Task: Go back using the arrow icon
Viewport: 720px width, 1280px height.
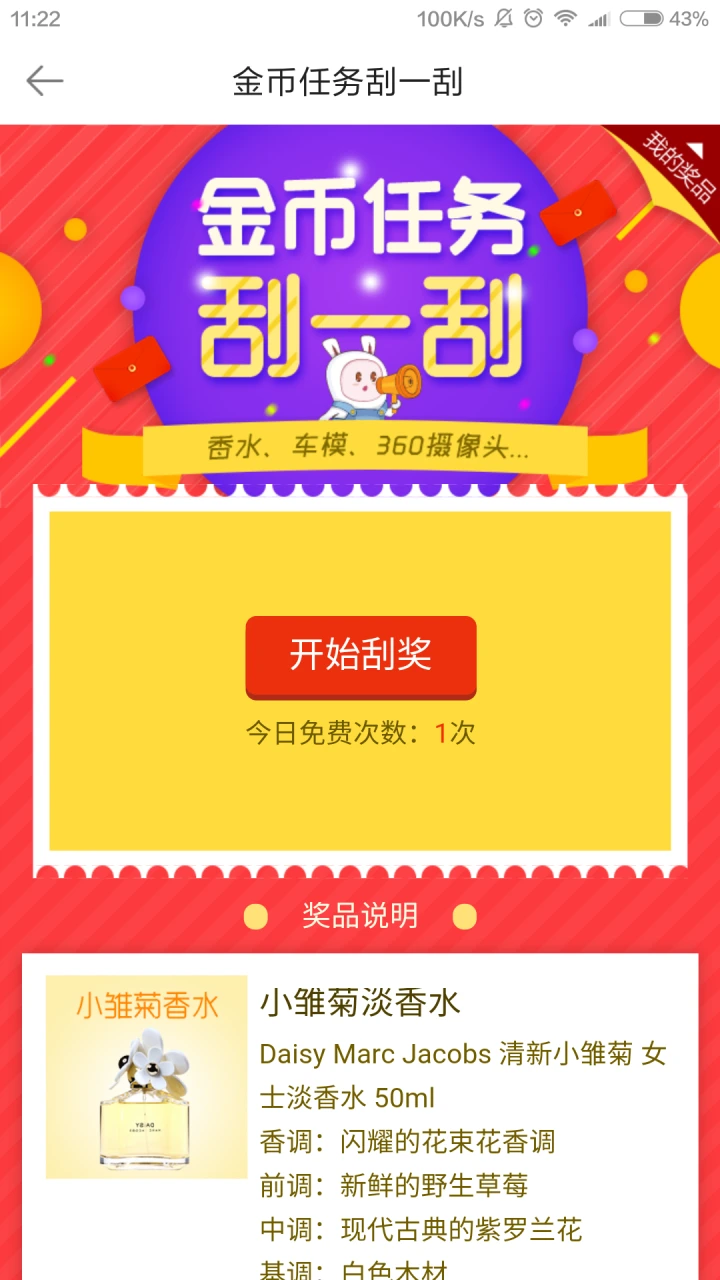Action: pos(44,81)
